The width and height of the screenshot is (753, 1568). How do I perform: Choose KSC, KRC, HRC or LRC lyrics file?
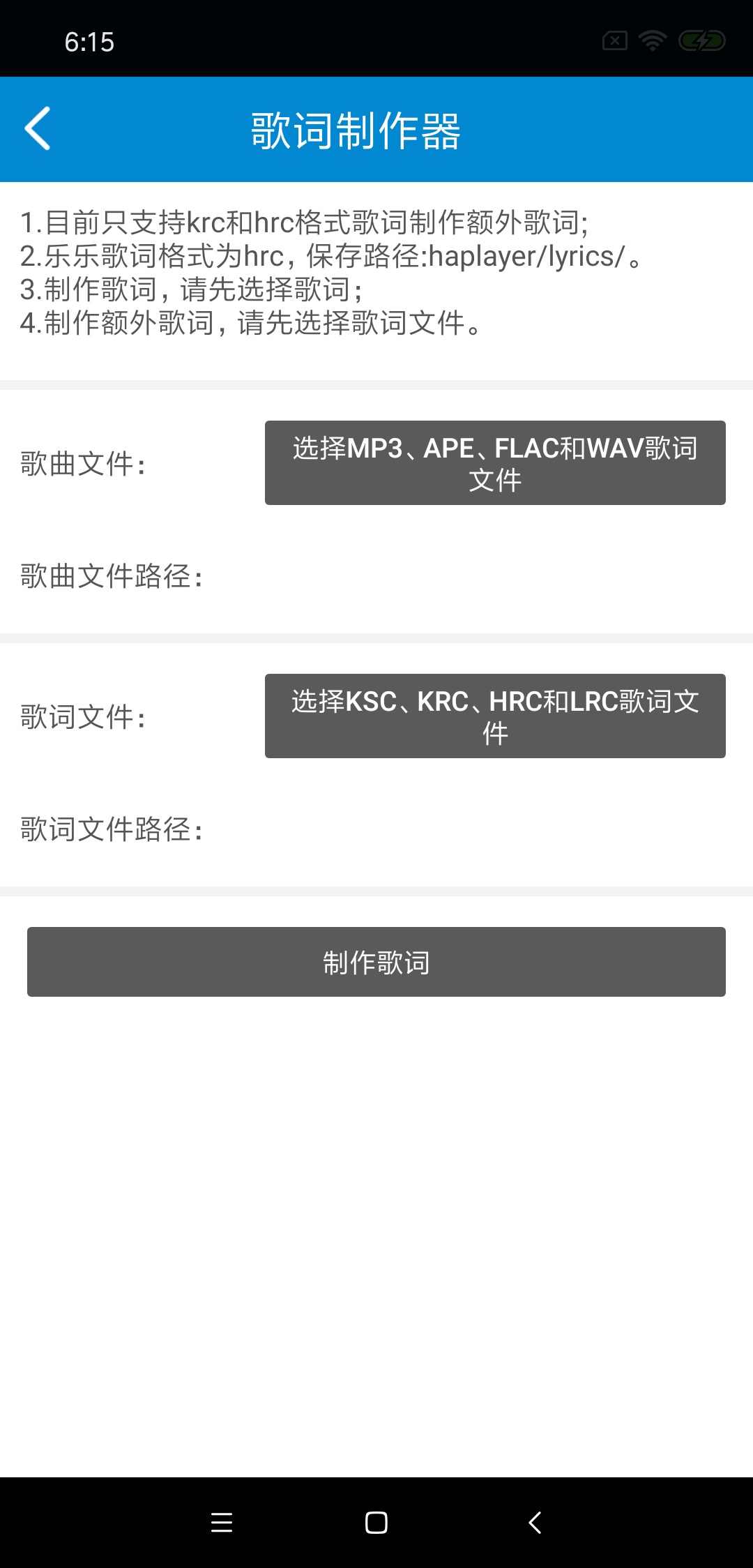click(x=495, y=716)
